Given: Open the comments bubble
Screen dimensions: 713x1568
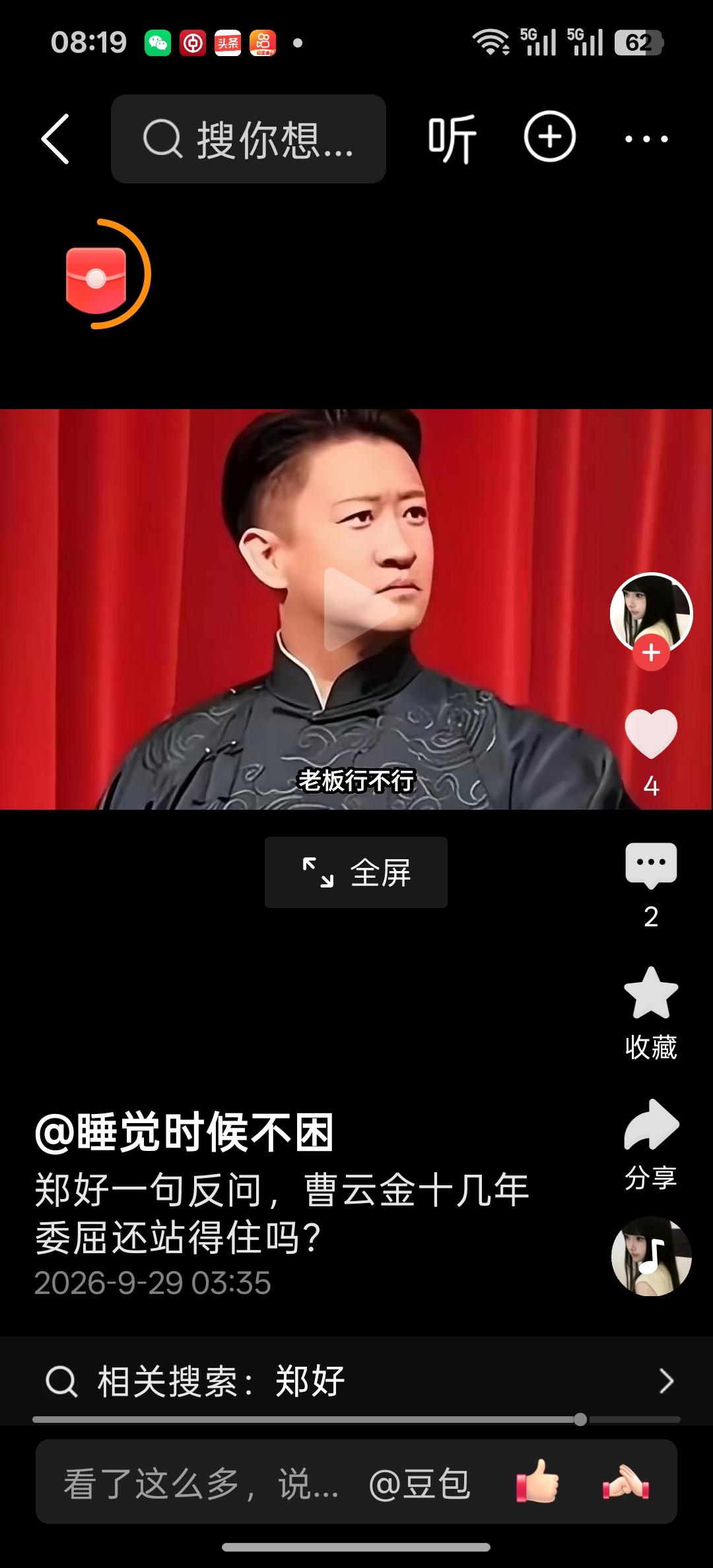Looking at the screenshot, I should 651,865.
